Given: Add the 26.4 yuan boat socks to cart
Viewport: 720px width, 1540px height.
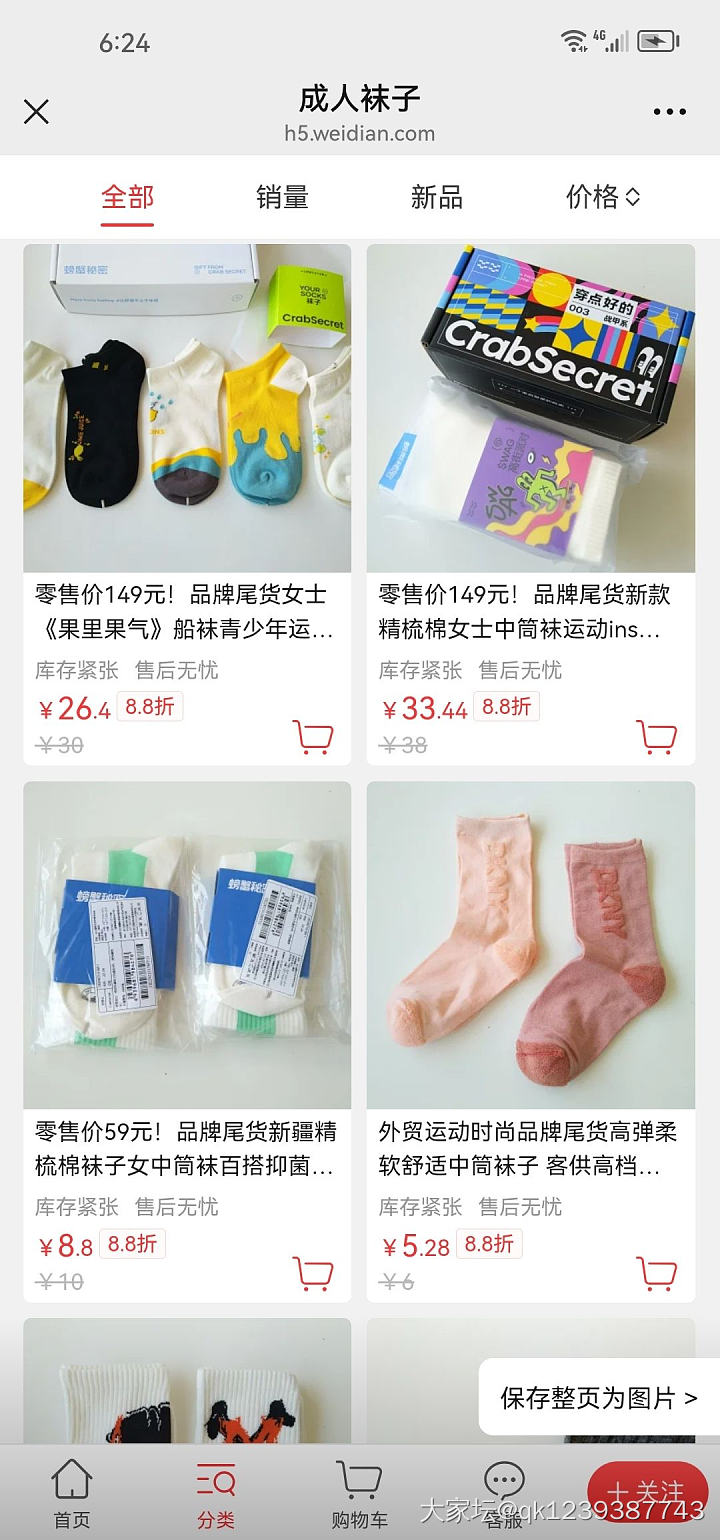Looking at the screenshot, I should [314, 735].
